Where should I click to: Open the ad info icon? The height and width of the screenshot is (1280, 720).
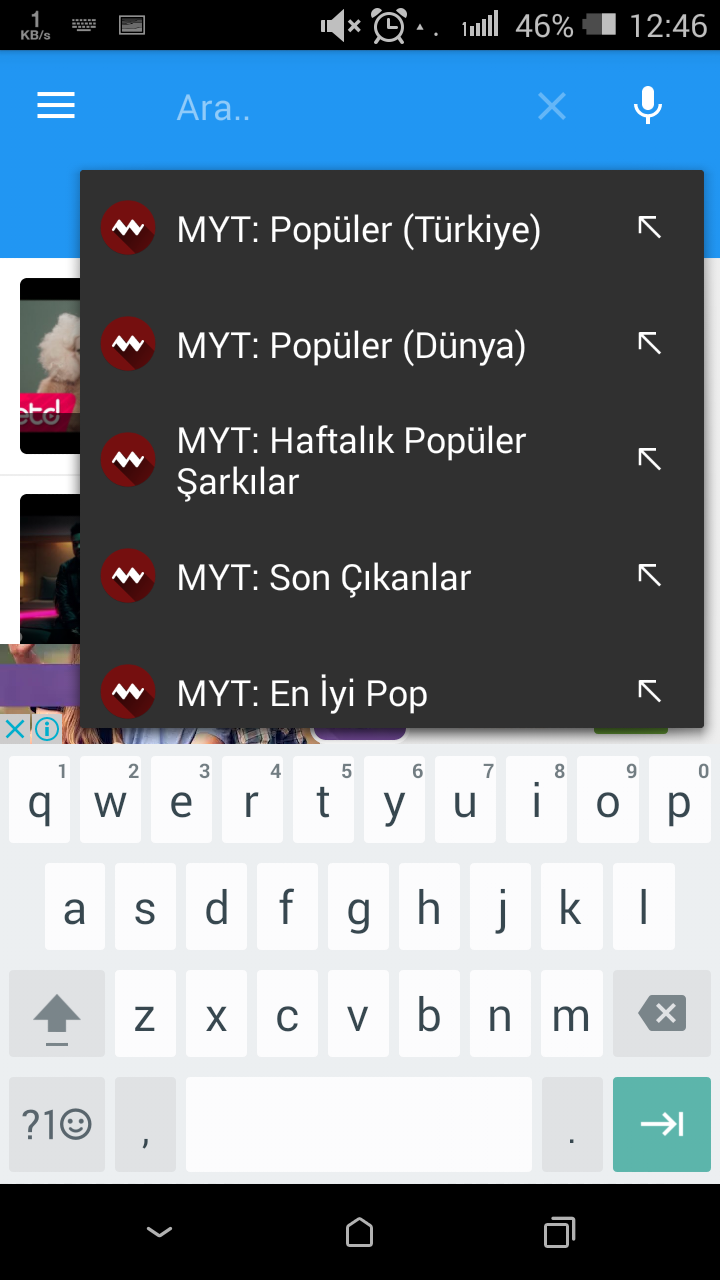46,729
